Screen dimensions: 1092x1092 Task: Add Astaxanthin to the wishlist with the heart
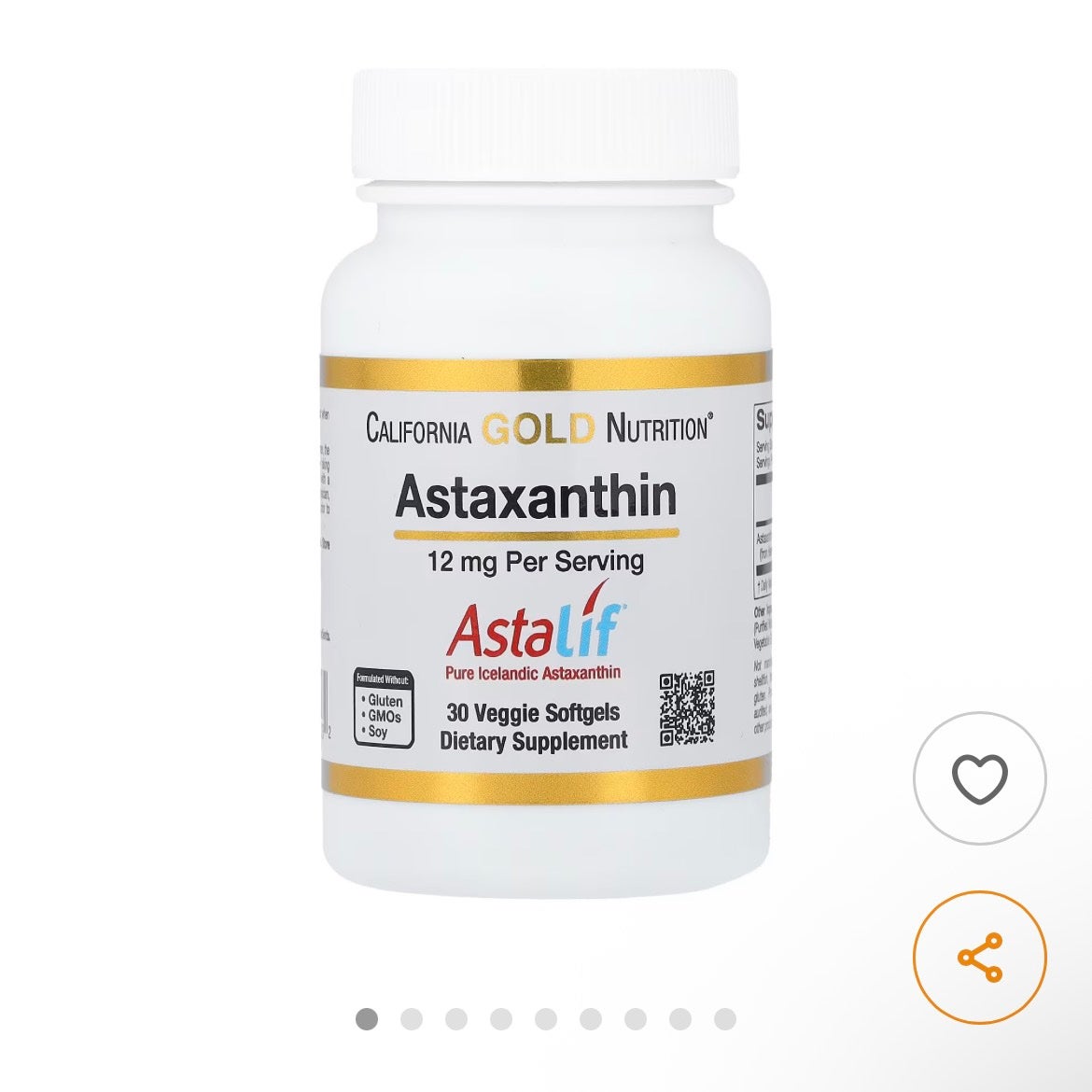[979, 778]
